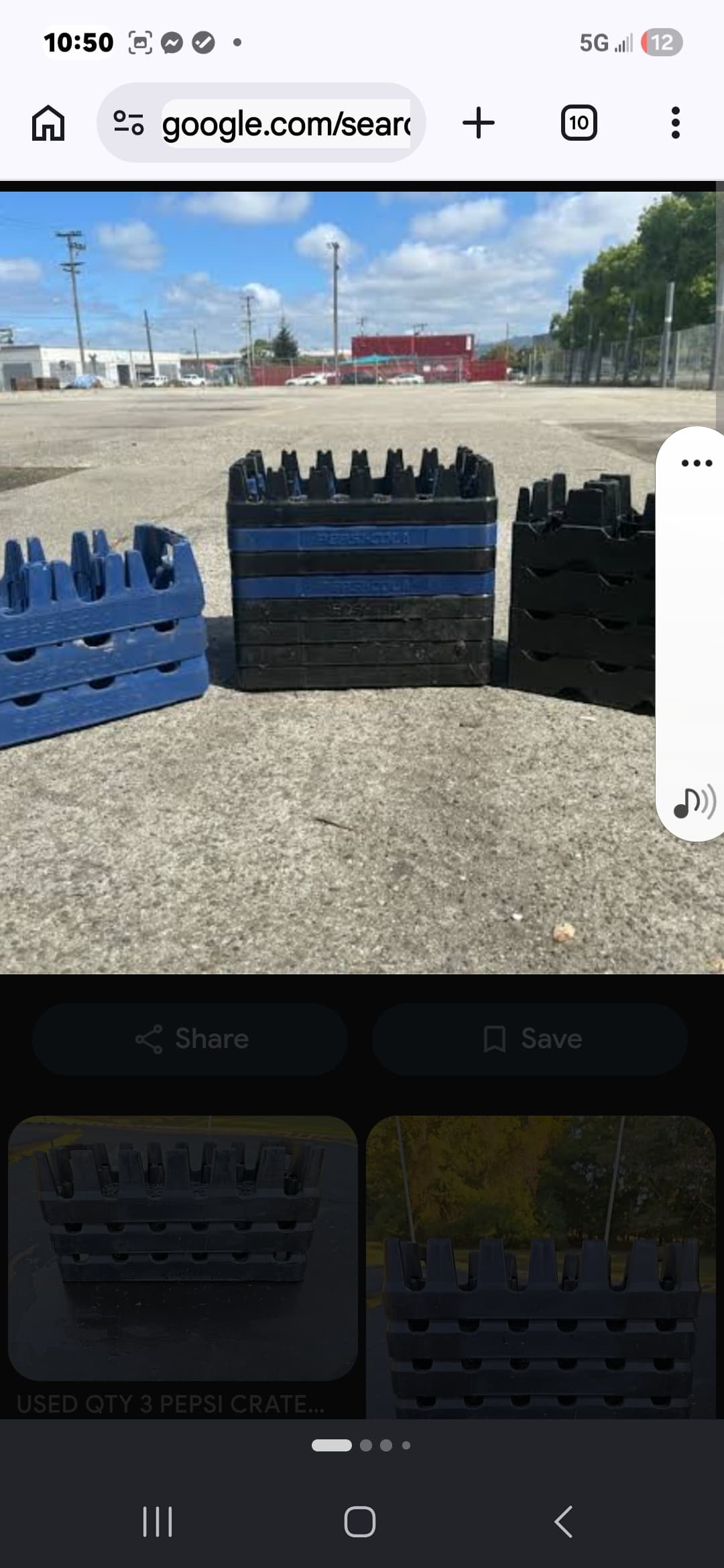Save this image to collections
Screen dimensions: 724x1568
point(530,1039)
